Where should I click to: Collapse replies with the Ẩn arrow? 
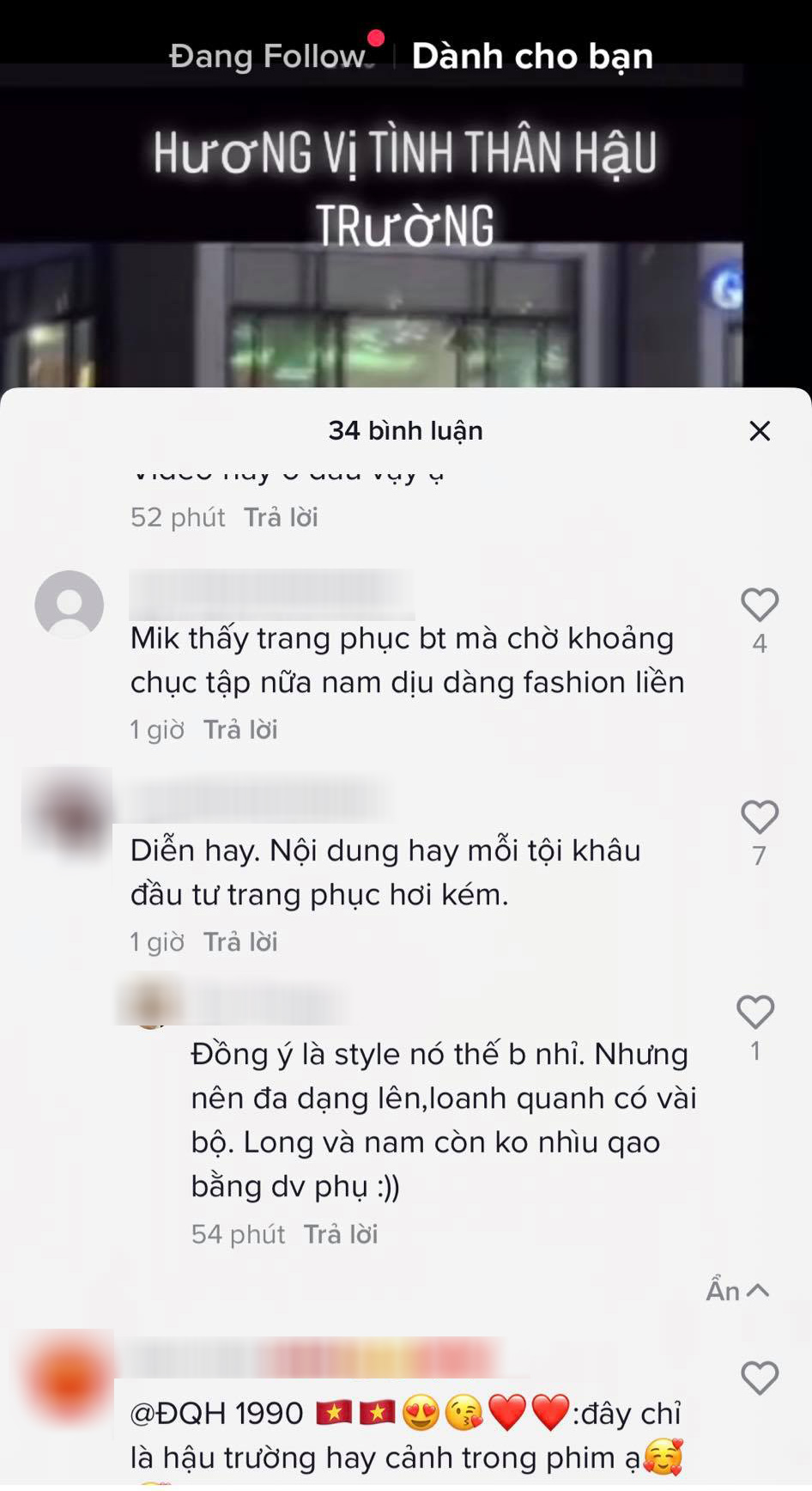pyautogui.click(x=736, y=1291)
